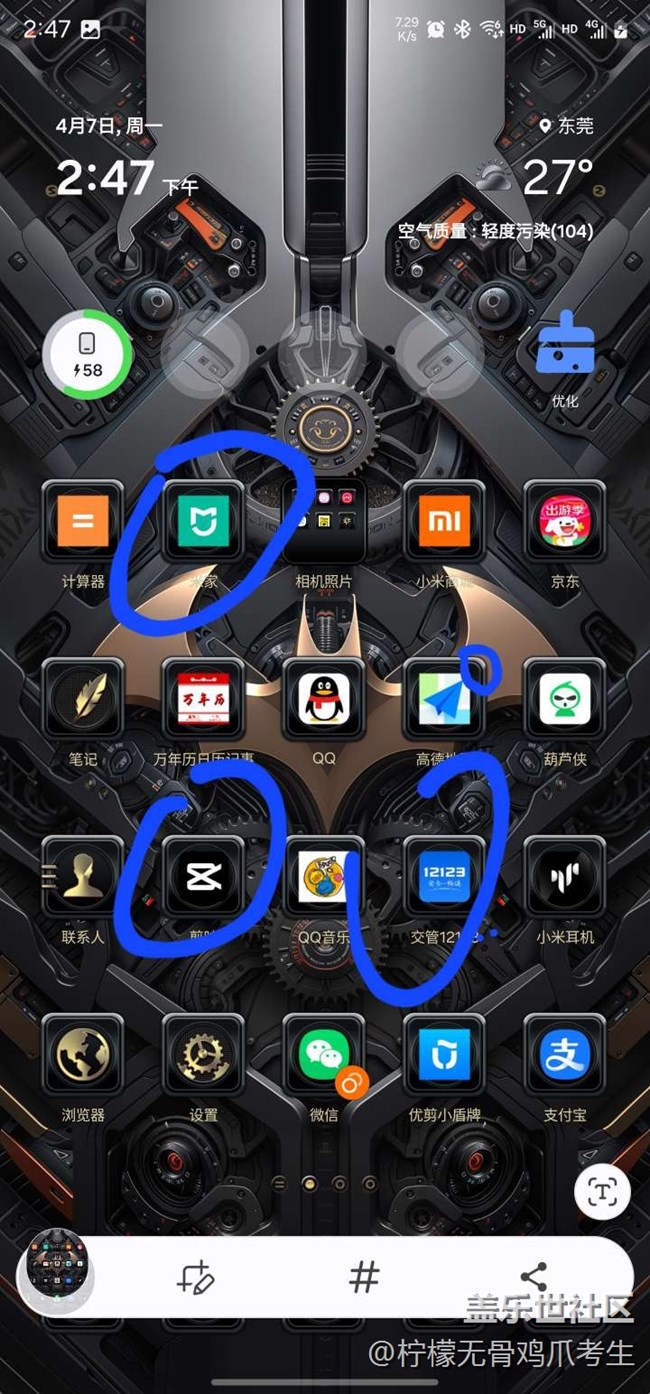
Task: Open 设置 settings
Action: [203, 1056]
